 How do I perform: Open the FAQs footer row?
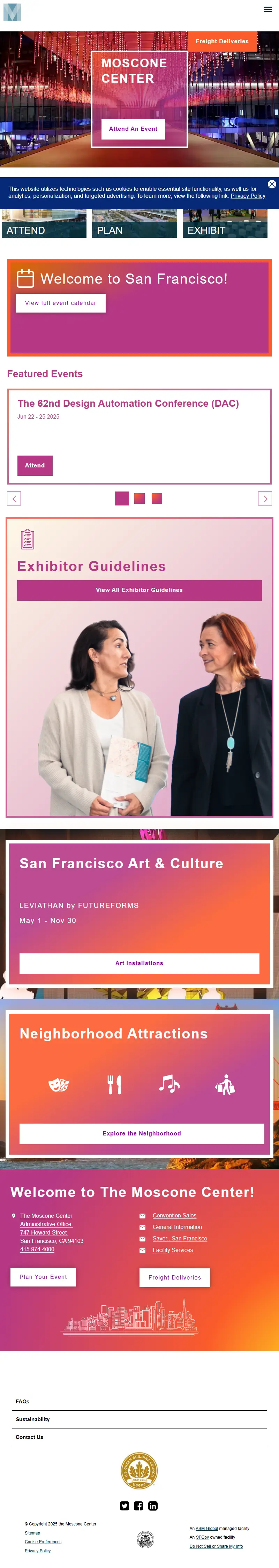pyautogui.click(x=23, y=1401)
